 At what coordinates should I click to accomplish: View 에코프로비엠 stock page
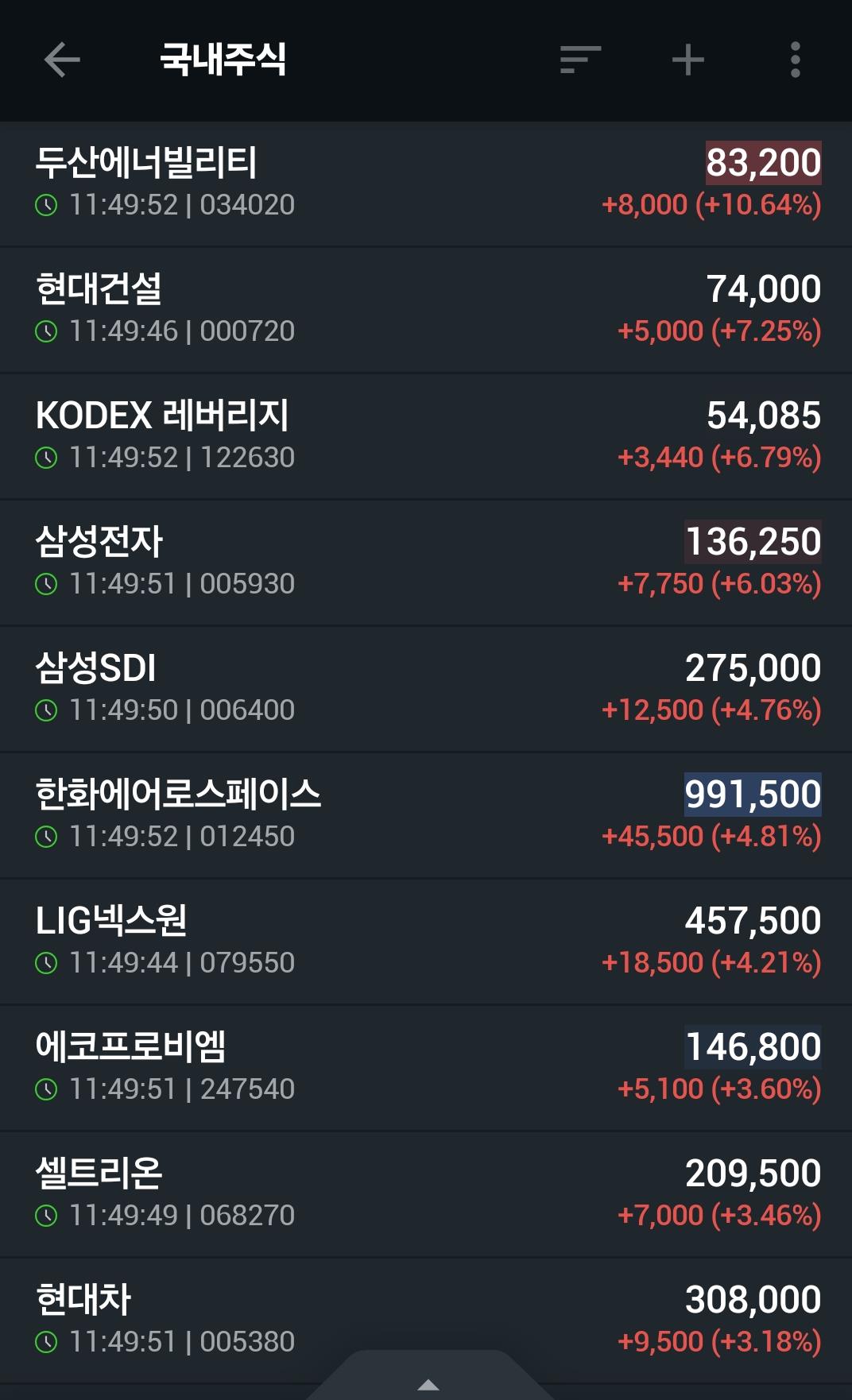[x=426, y=1068]
